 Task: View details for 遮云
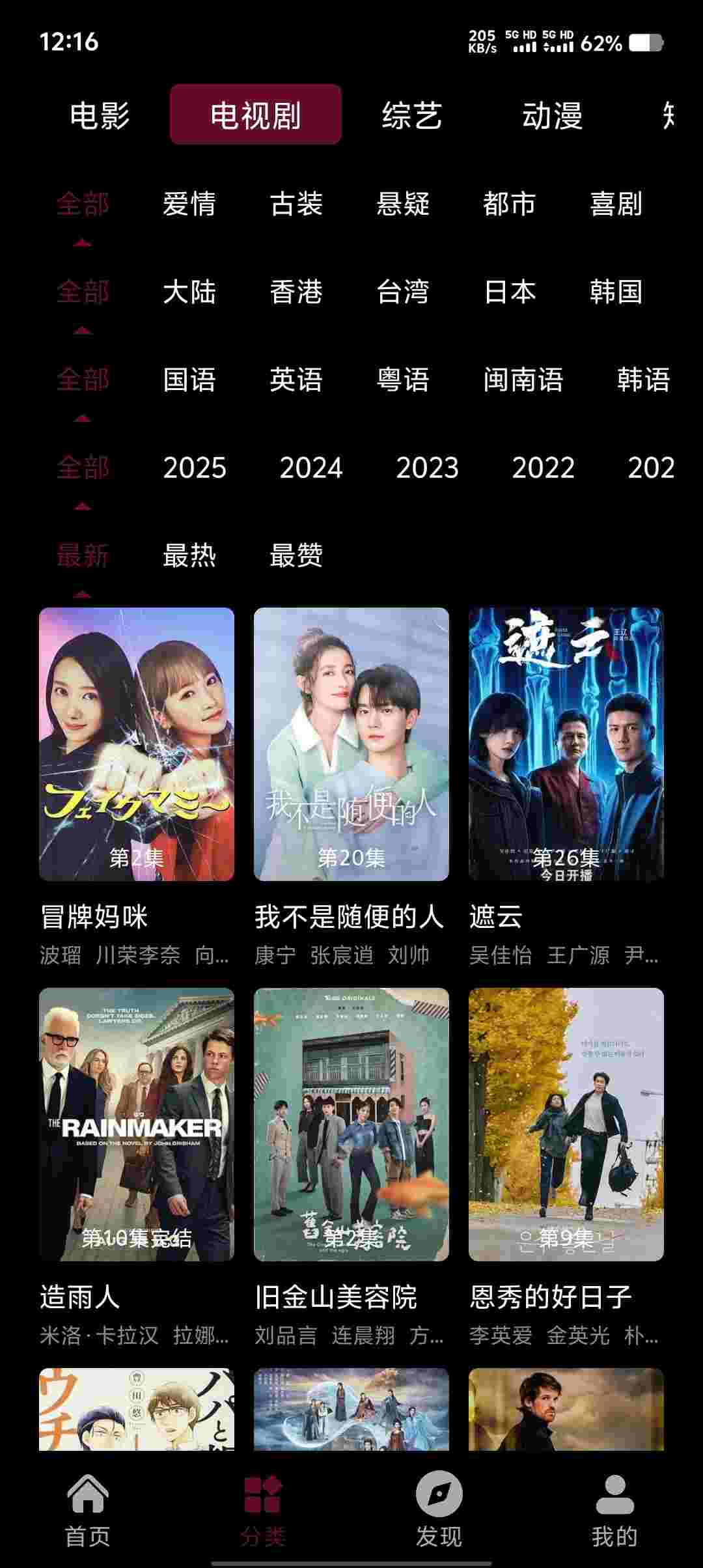click(566, 744)
